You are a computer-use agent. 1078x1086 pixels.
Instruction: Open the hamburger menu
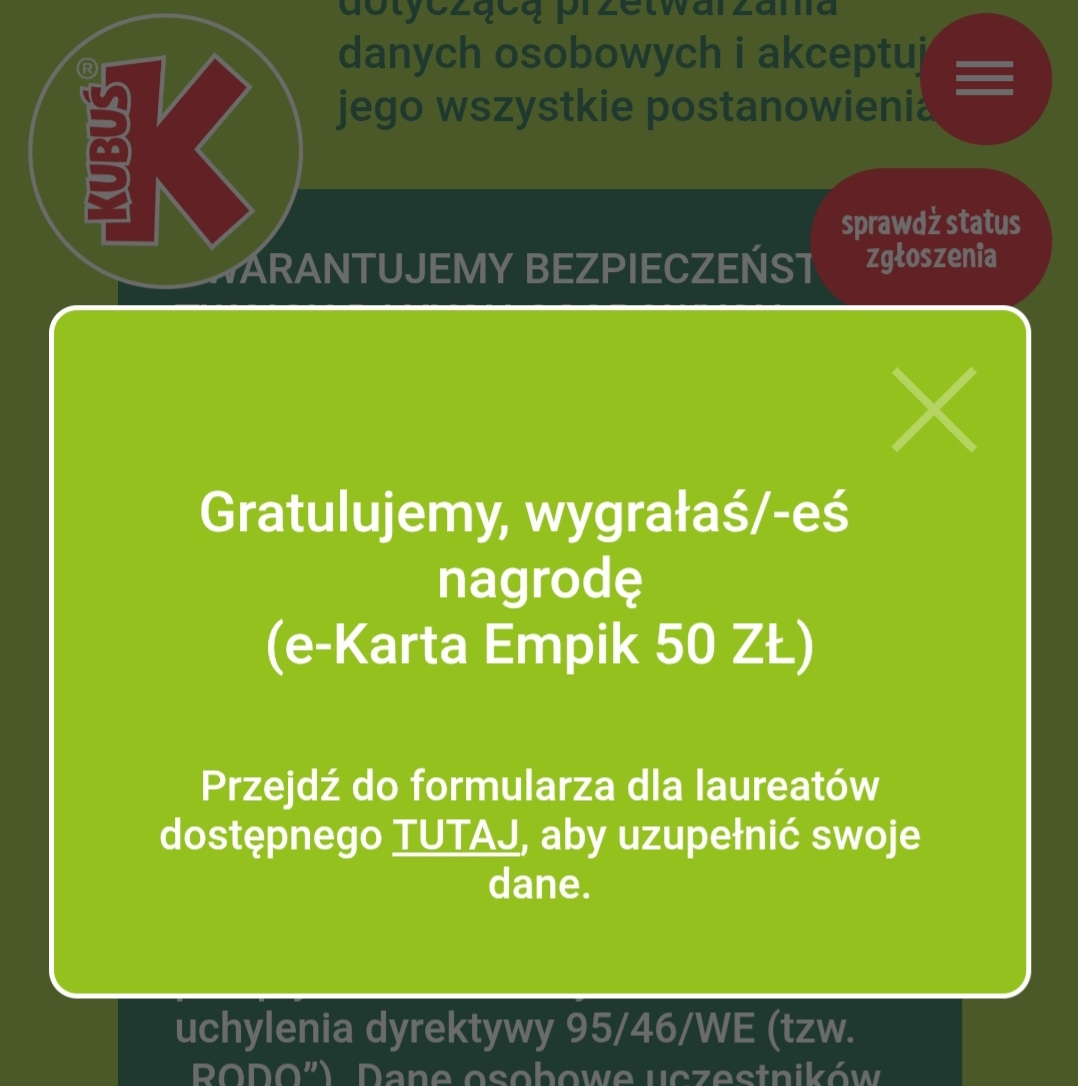[x=984, y=79]
